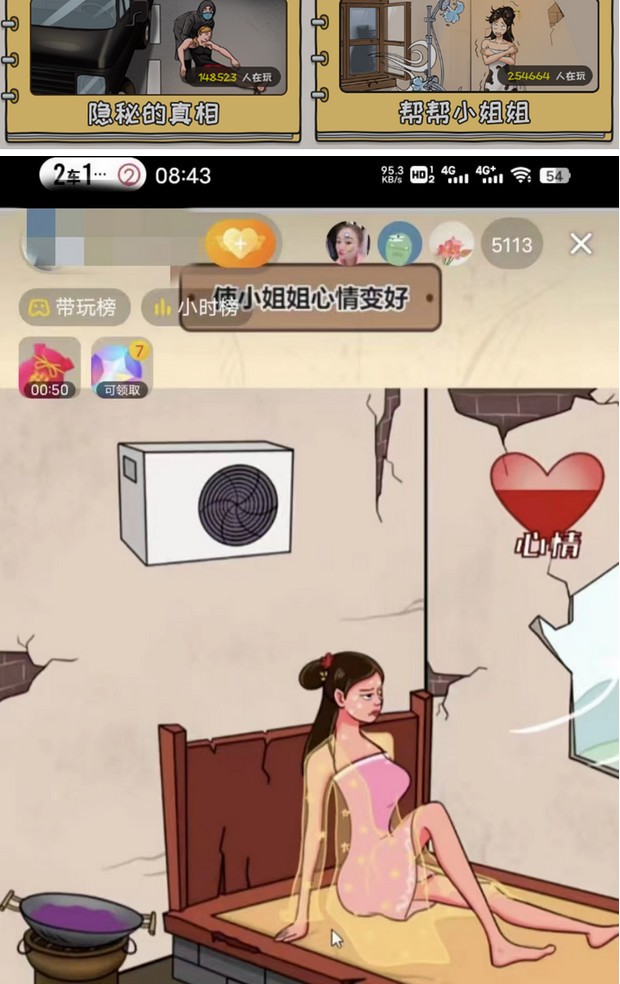
Task: Close the live stream with the X
Action: [581, 243]
